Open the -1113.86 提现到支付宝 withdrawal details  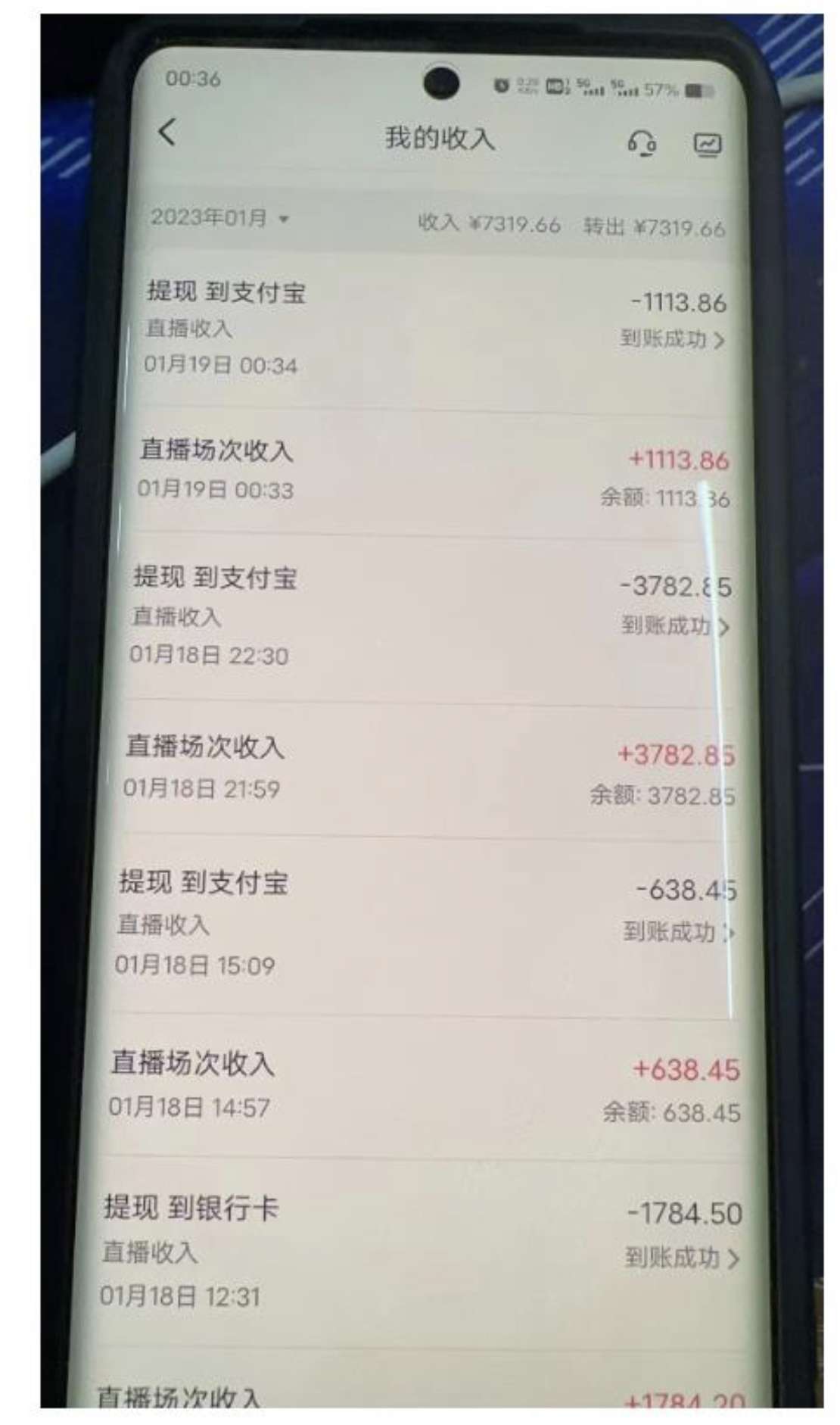click(x=435, y=330)
